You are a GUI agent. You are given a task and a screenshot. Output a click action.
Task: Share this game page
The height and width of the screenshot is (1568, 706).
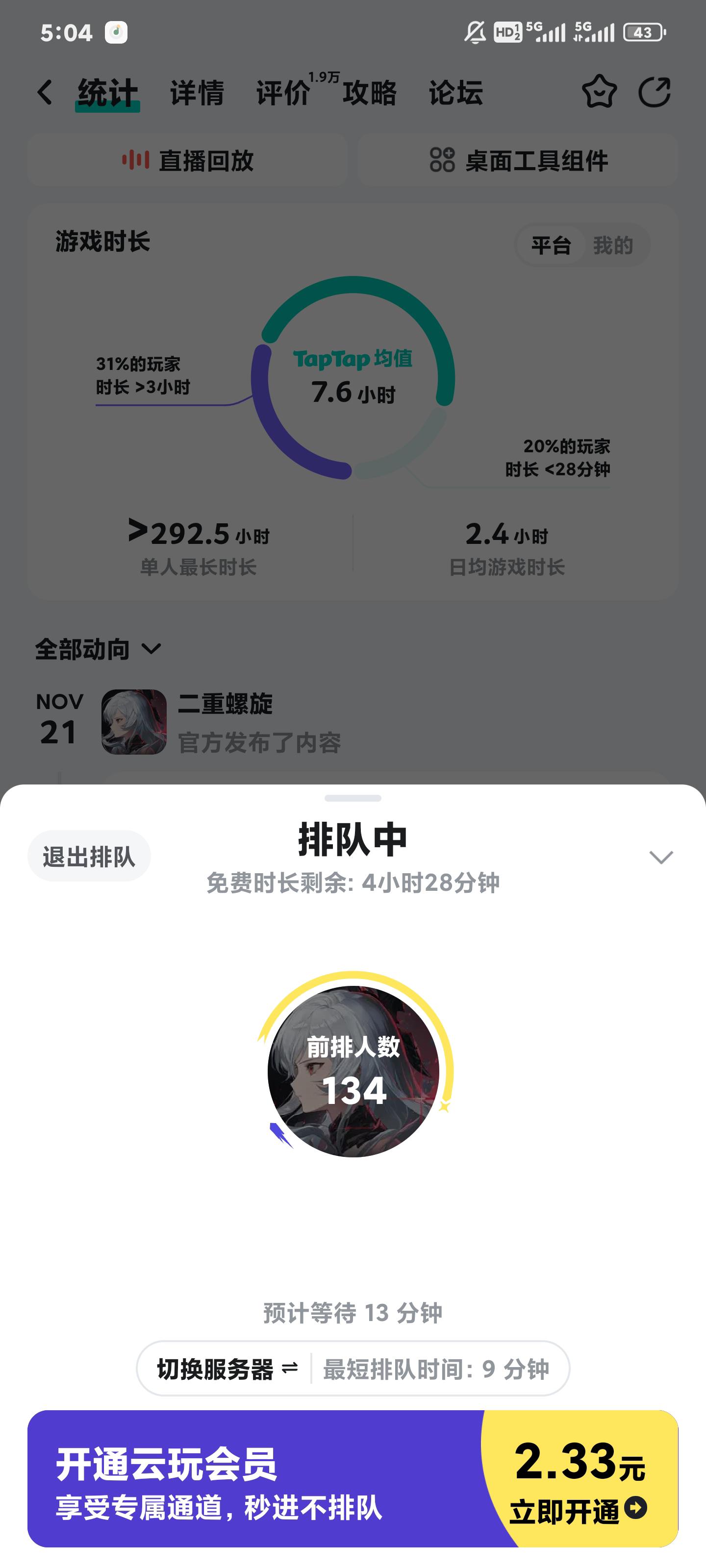654,93
